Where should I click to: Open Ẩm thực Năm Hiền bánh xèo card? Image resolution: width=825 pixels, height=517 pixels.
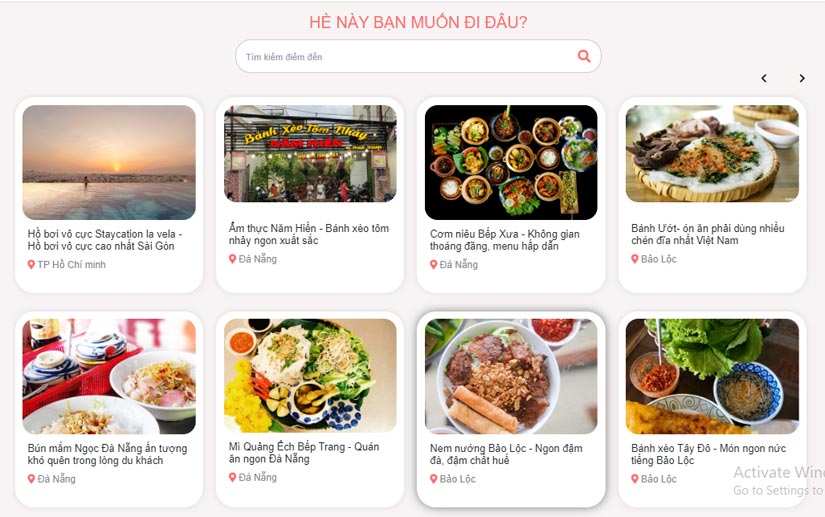point(310,190)
